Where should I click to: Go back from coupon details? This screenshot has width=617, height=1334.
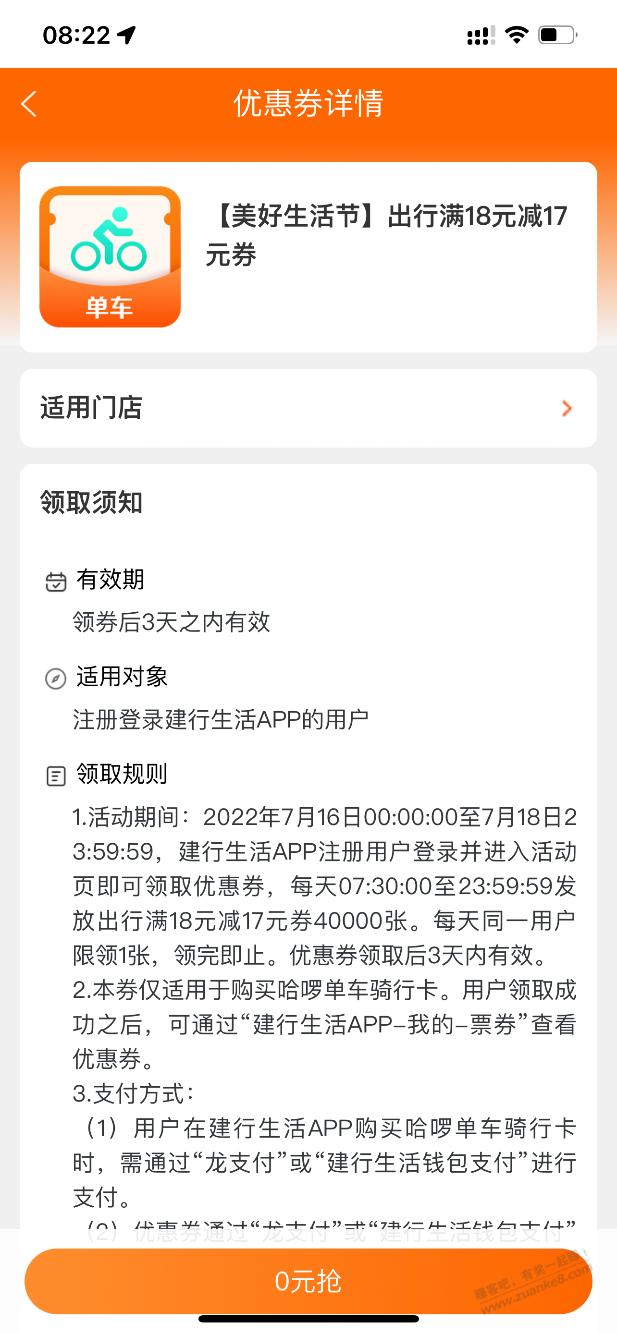coord(29,104)
